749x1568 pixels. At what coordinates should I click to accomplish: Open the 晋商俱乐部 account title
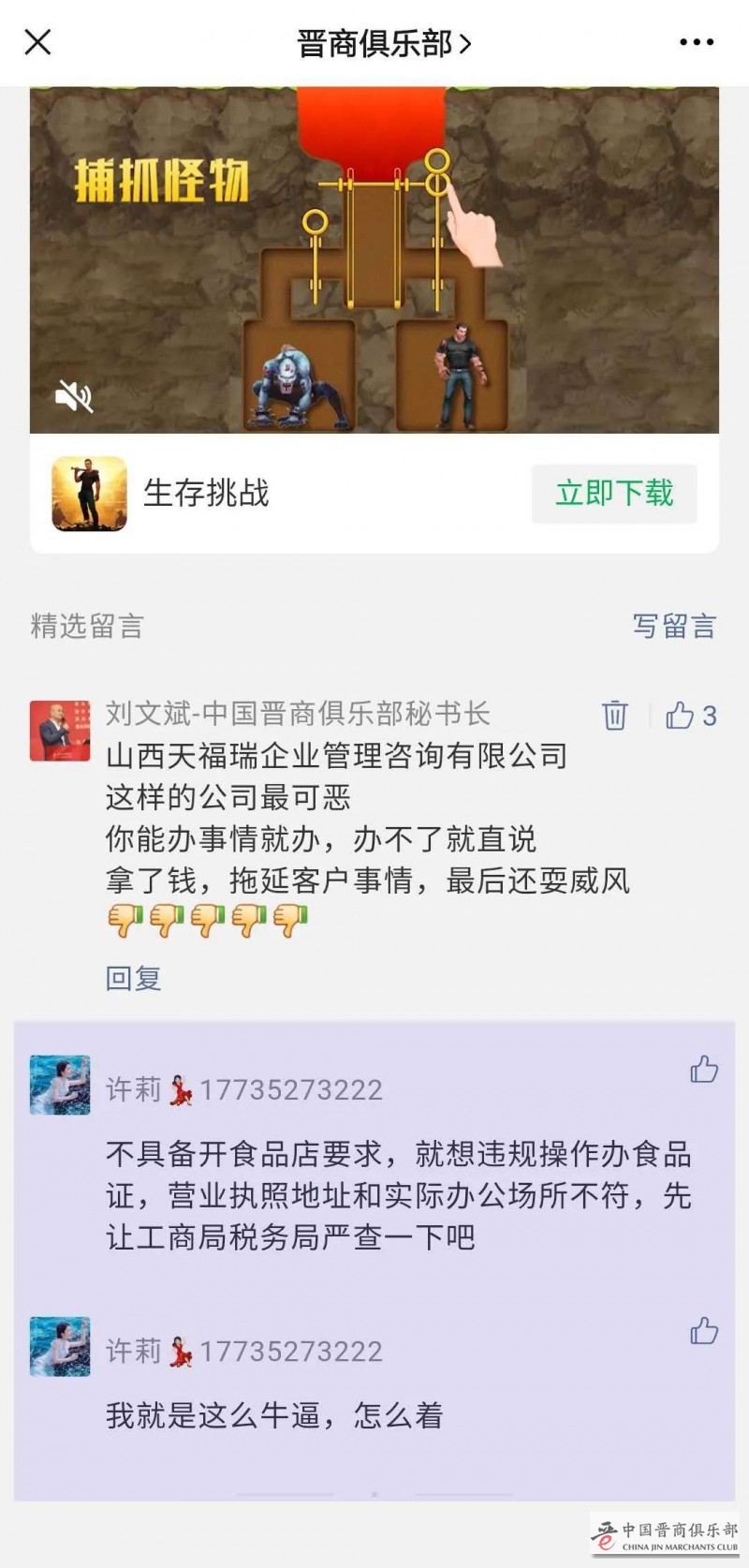pos(383,43)
